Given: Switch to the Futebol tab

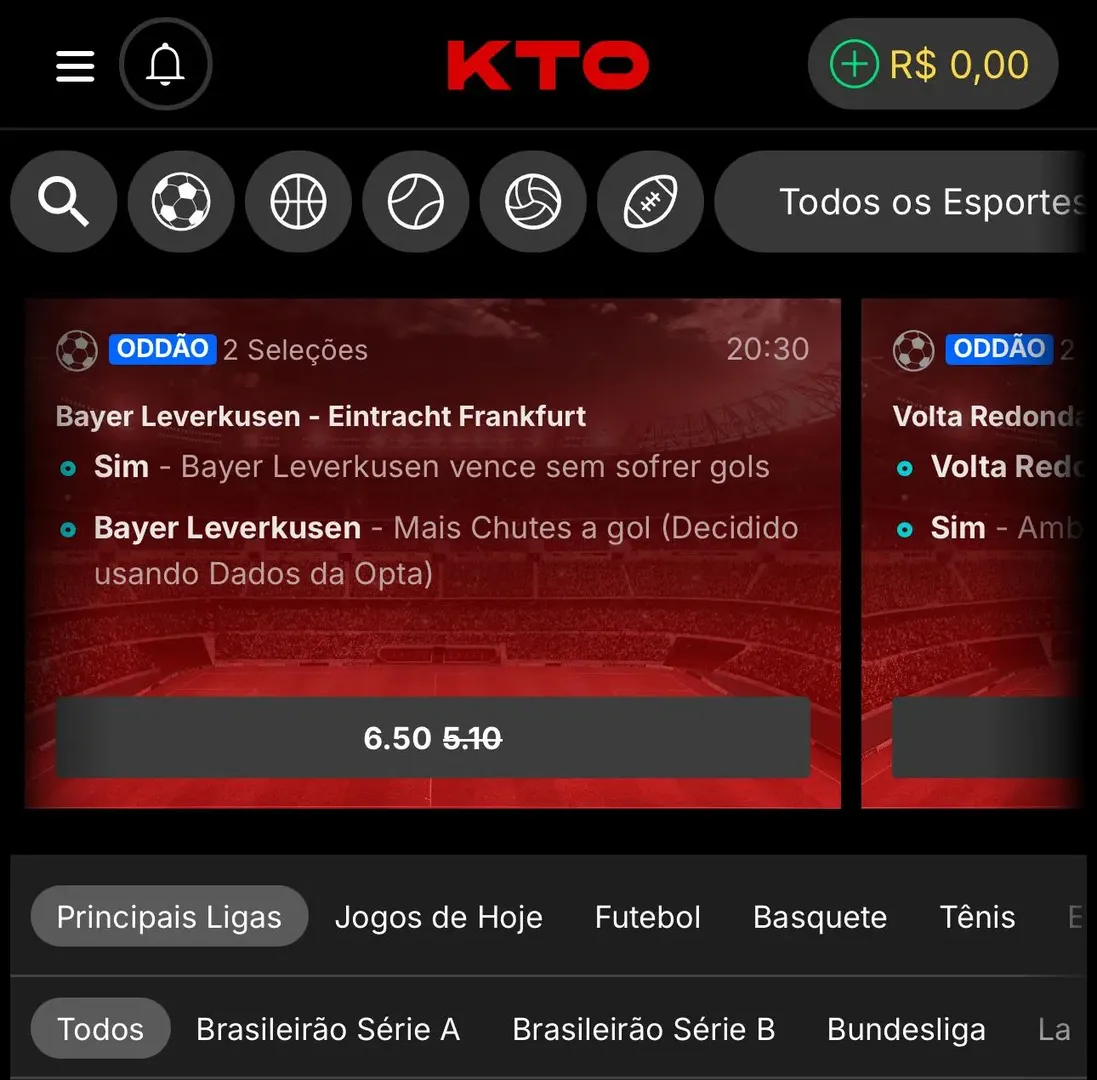Looking at the screenshot, I should point(647,917).
